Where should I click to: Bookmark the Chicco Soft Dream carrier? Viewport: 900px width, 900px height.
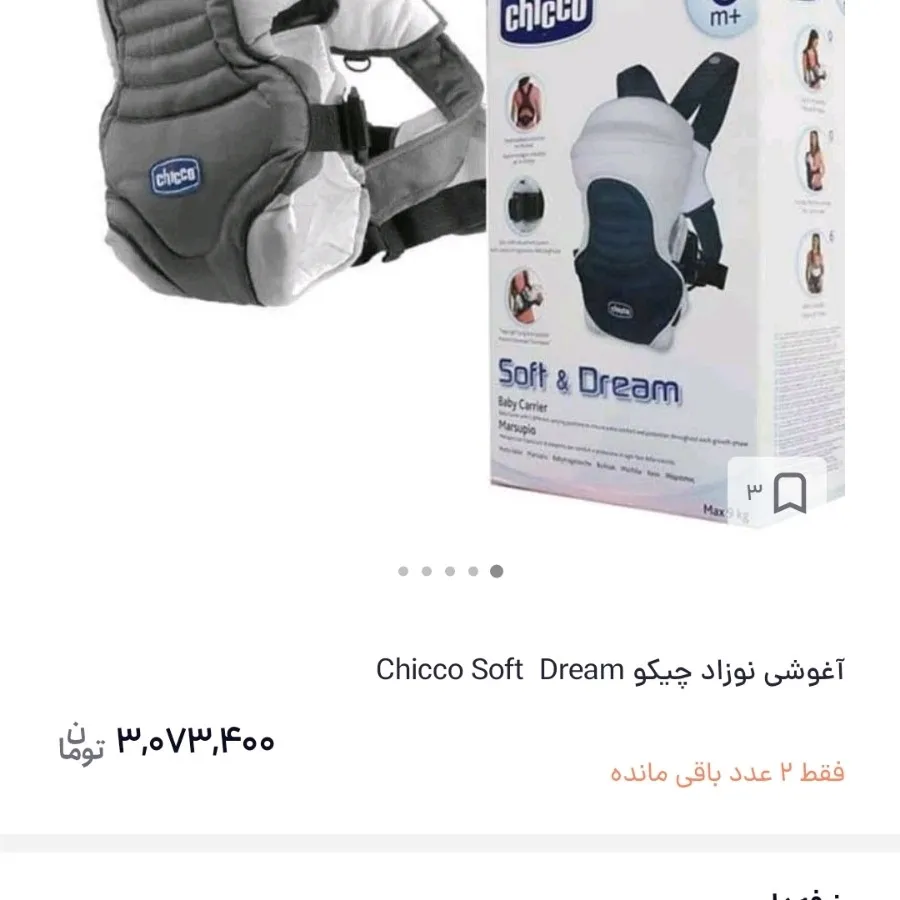[x=789, y=493]
